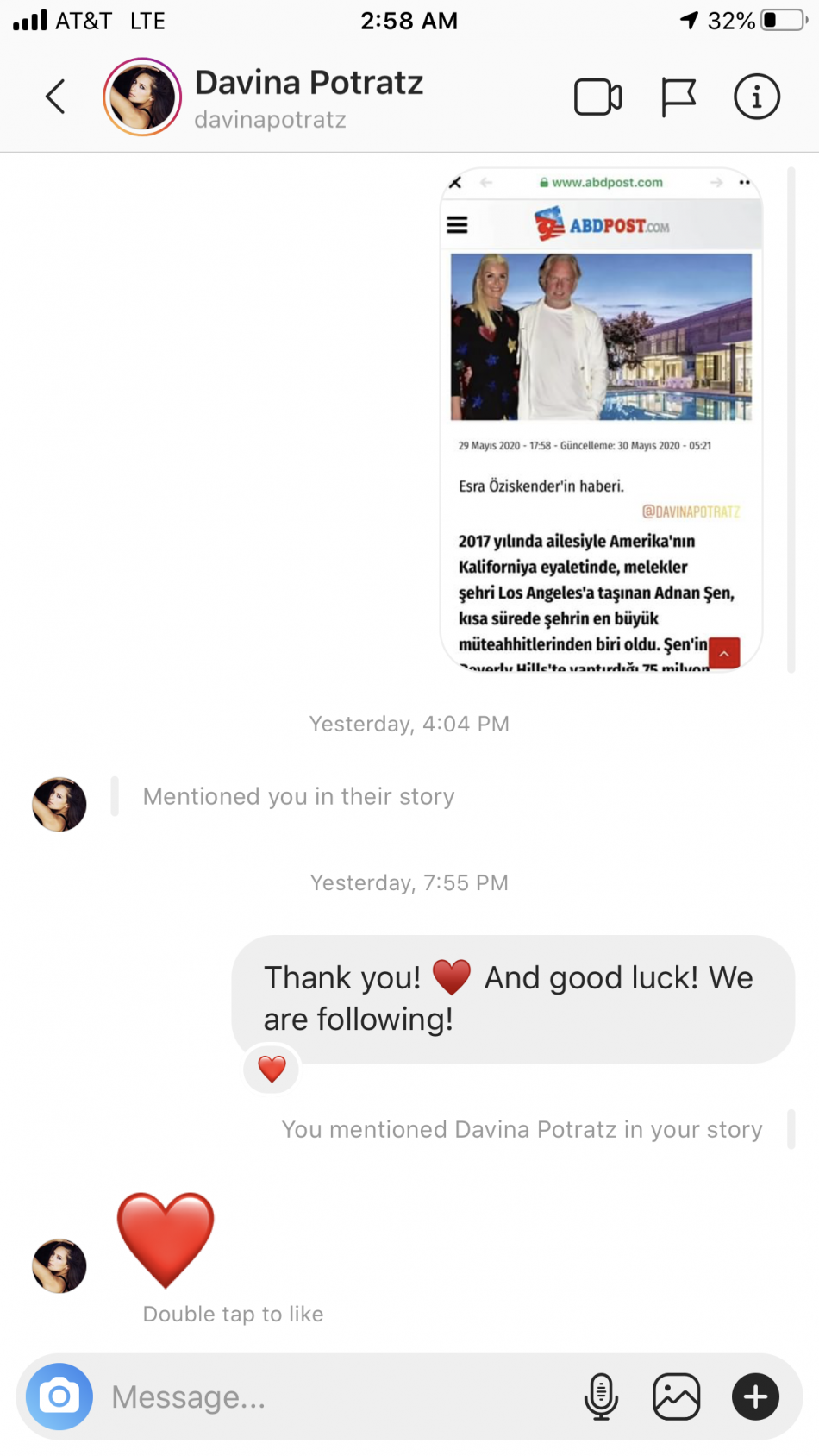Open the camera from the message bar

(x=59, y=1396)
